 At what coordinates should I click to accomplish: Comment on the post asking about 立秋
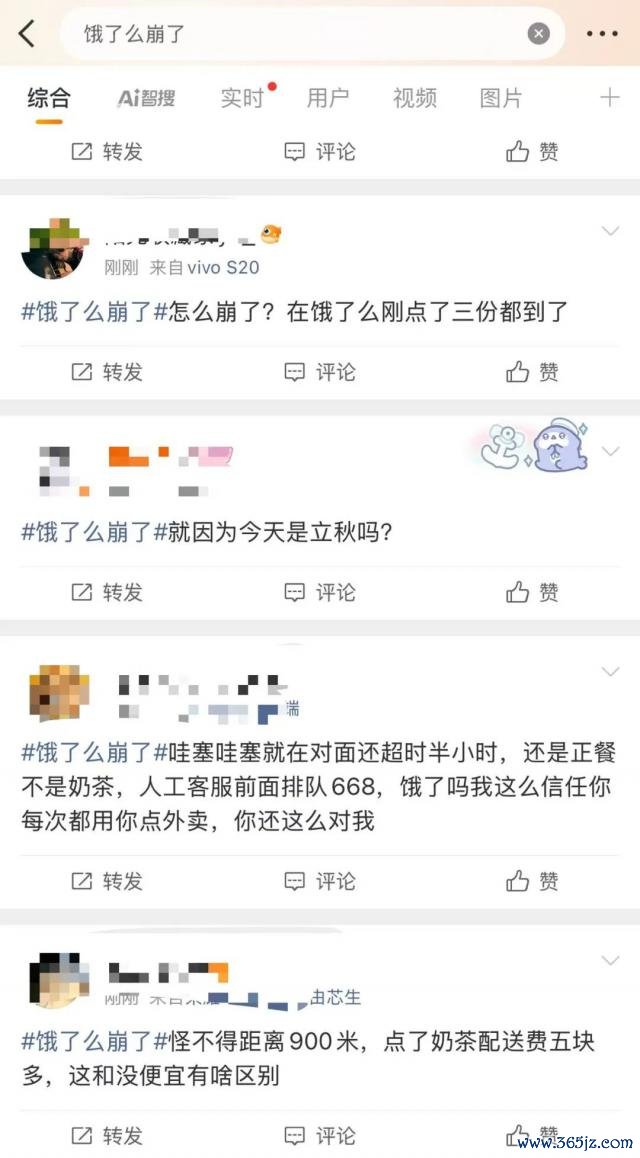320,592
